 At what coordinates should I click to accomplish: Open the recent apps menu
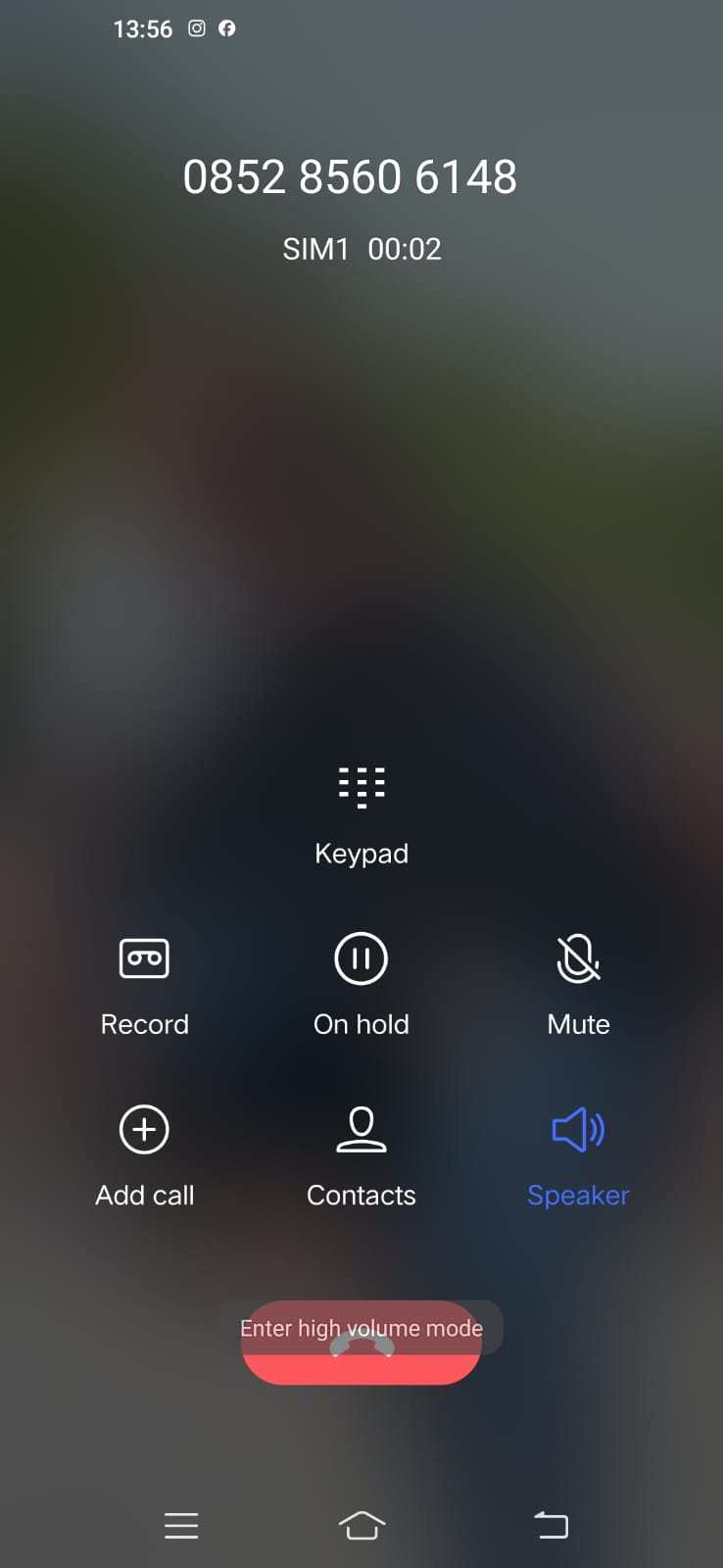tap(181, 1526)
